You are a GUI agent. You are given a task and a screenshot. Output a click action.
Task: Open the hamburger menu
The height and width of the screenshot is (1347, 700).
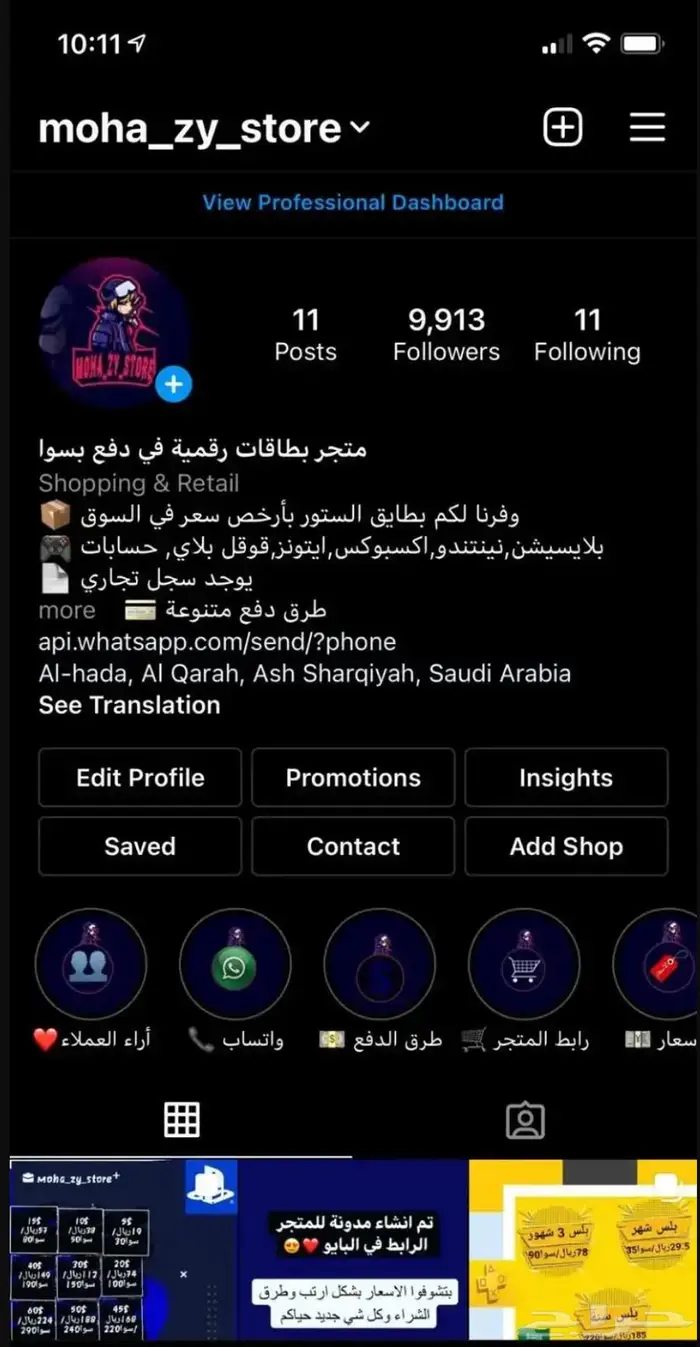click(x=647, y=128)
